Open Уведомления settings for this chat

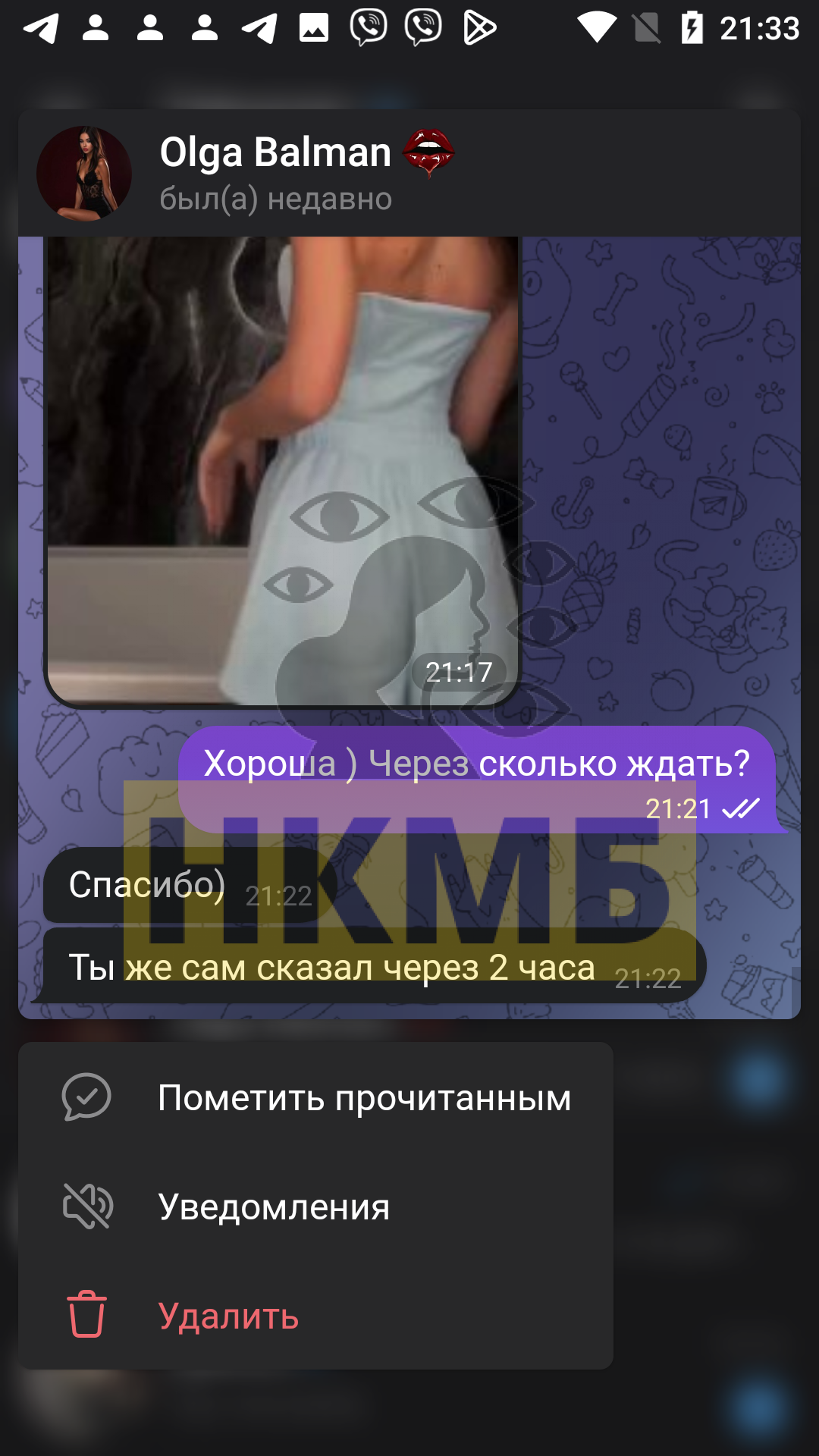tap(315, 1207)
